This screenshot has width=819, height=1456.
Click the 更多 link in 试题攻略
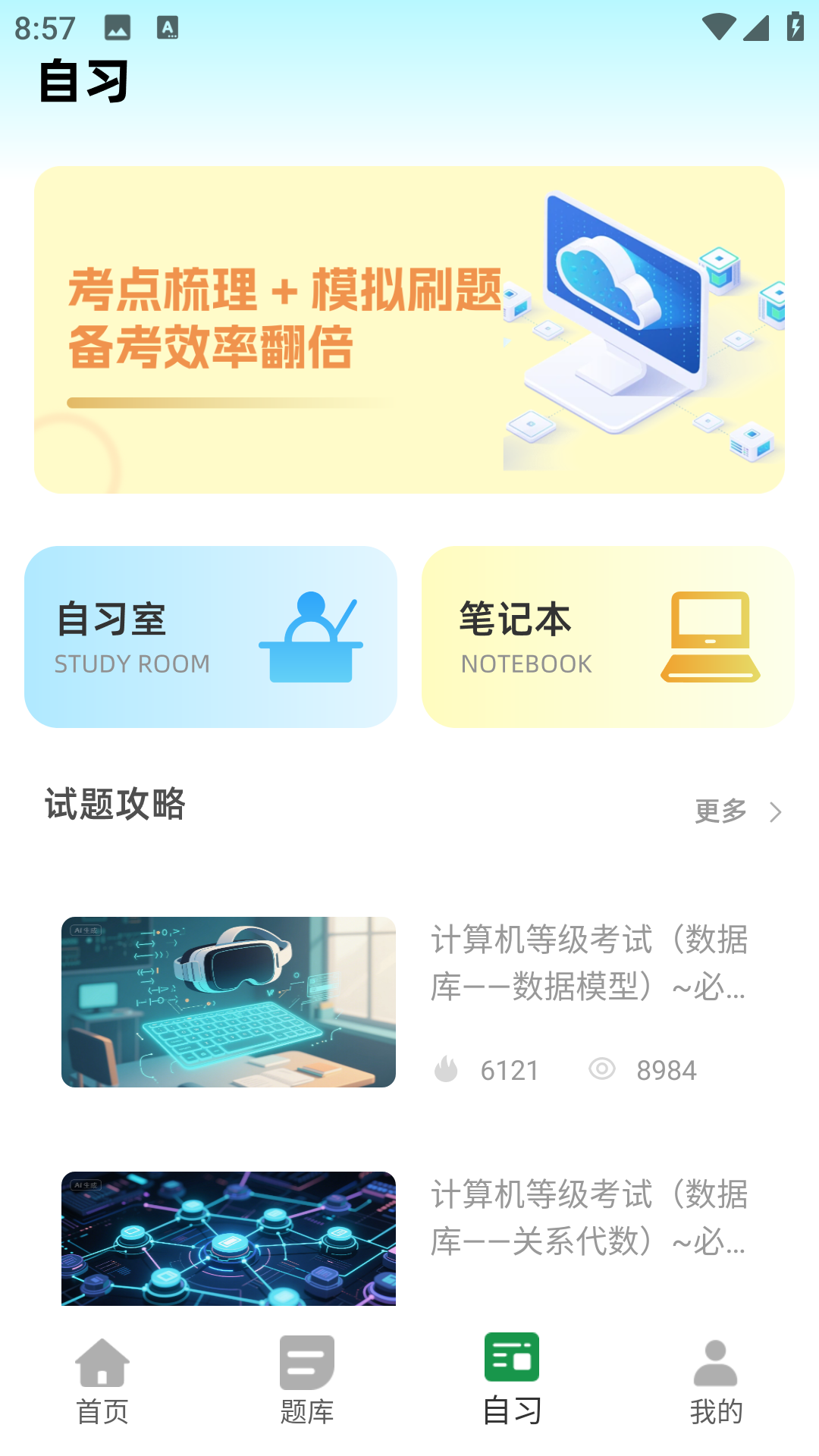tap(719, 811)
